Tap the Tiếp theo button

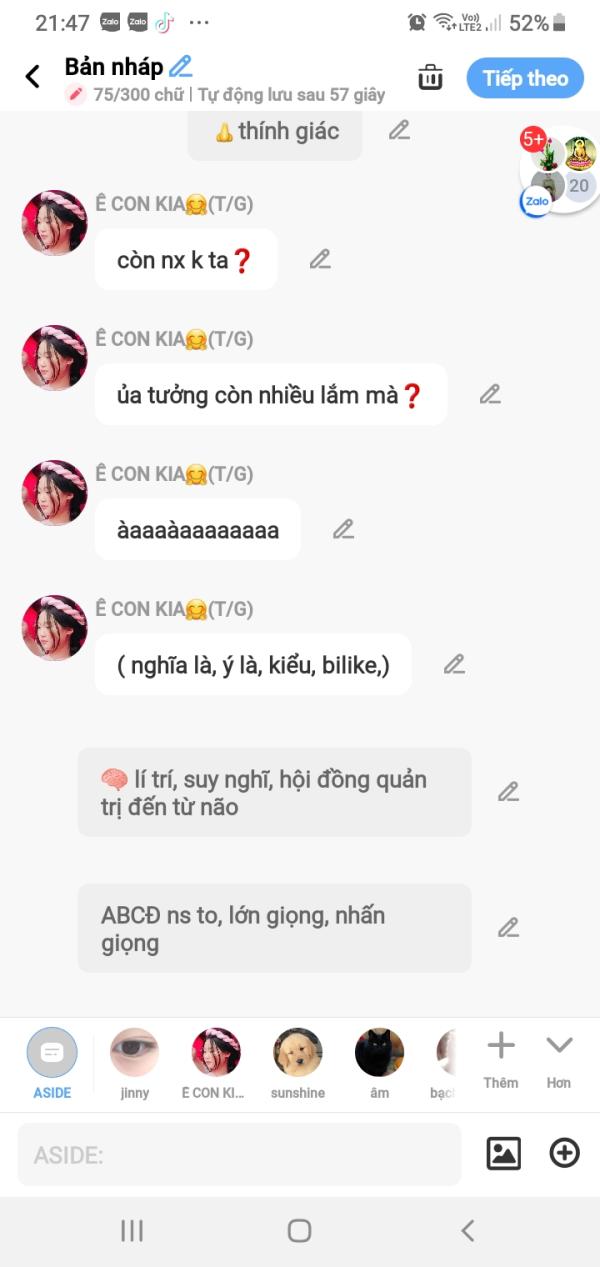(525, 78)
